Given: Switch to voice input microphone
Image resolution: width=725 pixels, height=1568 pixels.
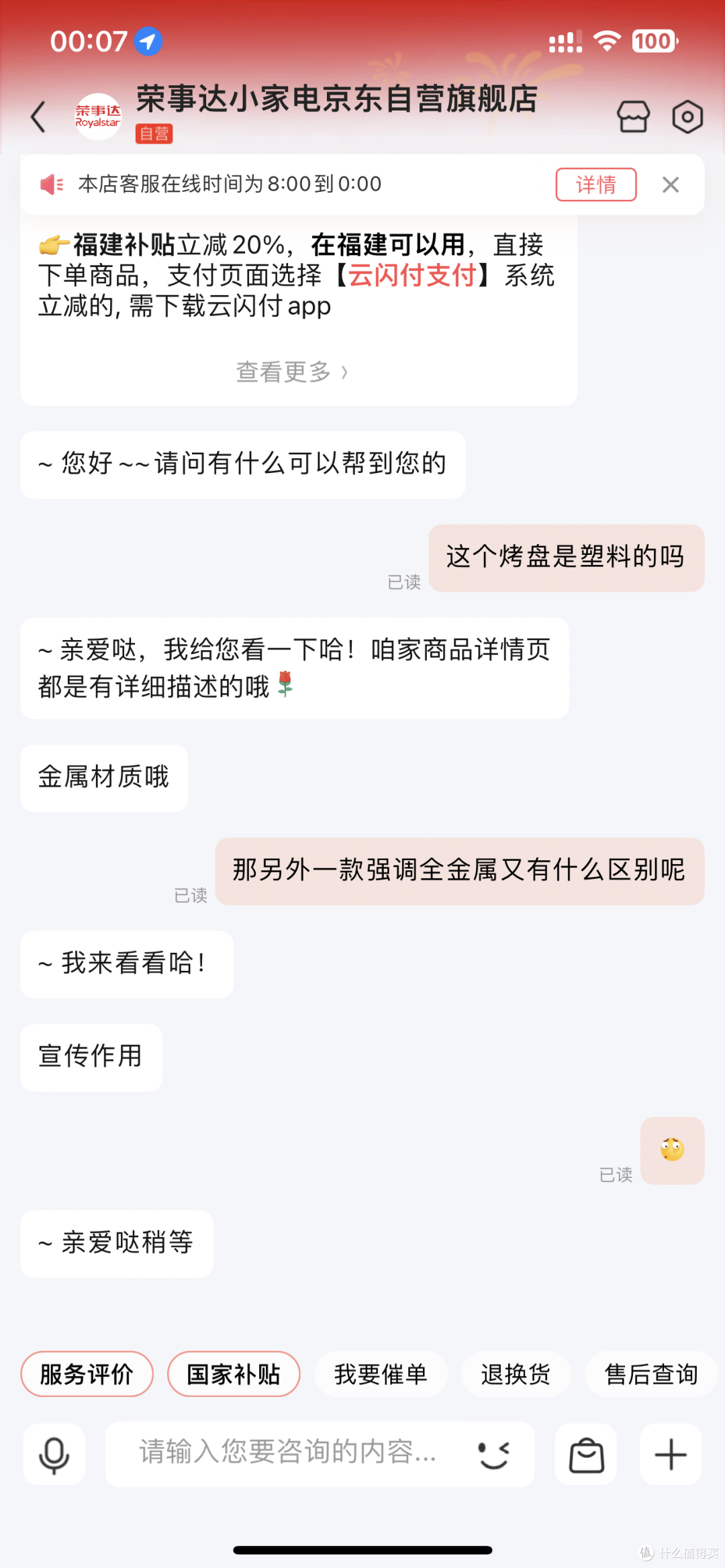Looking at the screenshot, I should [x=54, y=1455].
